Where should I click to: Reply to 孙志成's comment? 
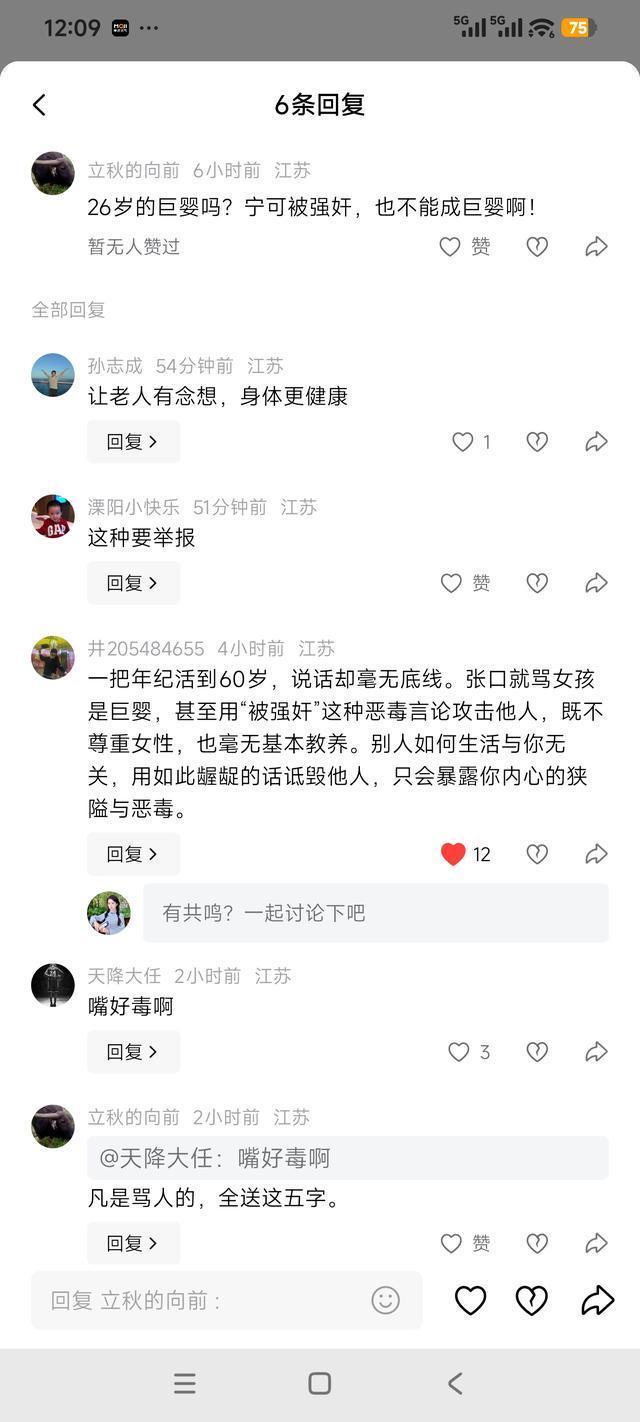133,441
